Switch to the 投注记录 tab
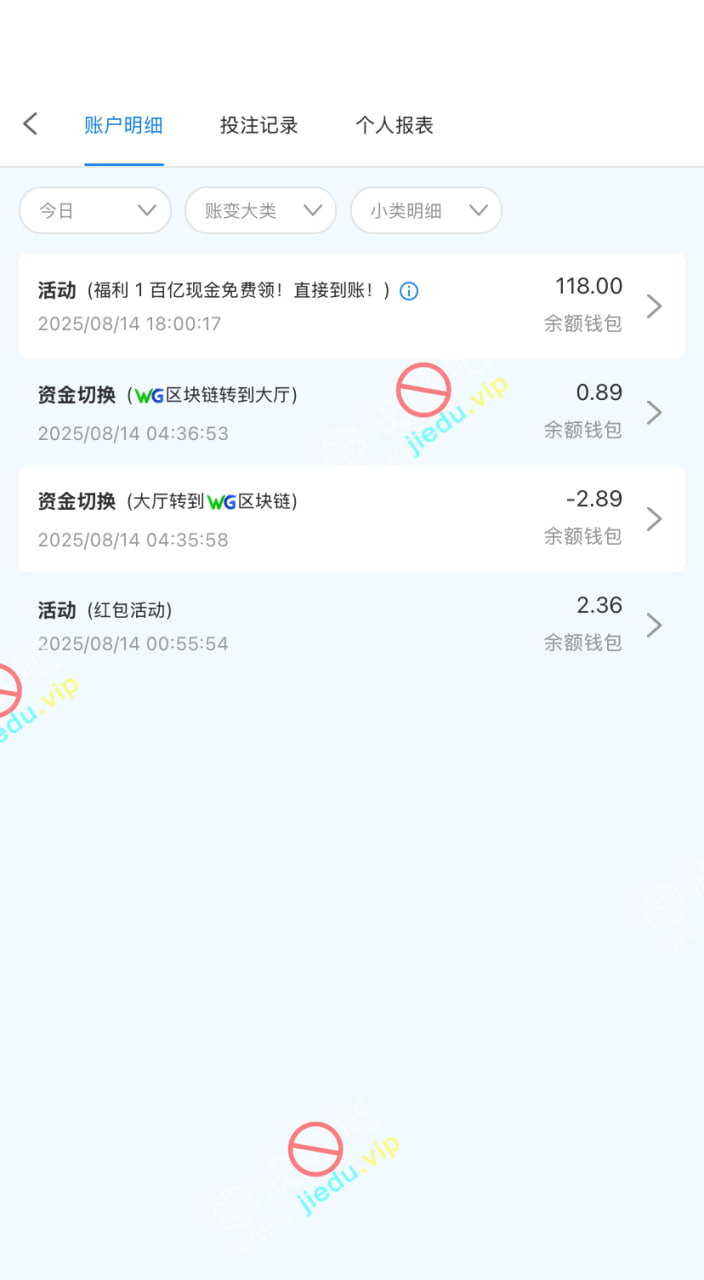704x1280 pixels. [x=259, y=126]
